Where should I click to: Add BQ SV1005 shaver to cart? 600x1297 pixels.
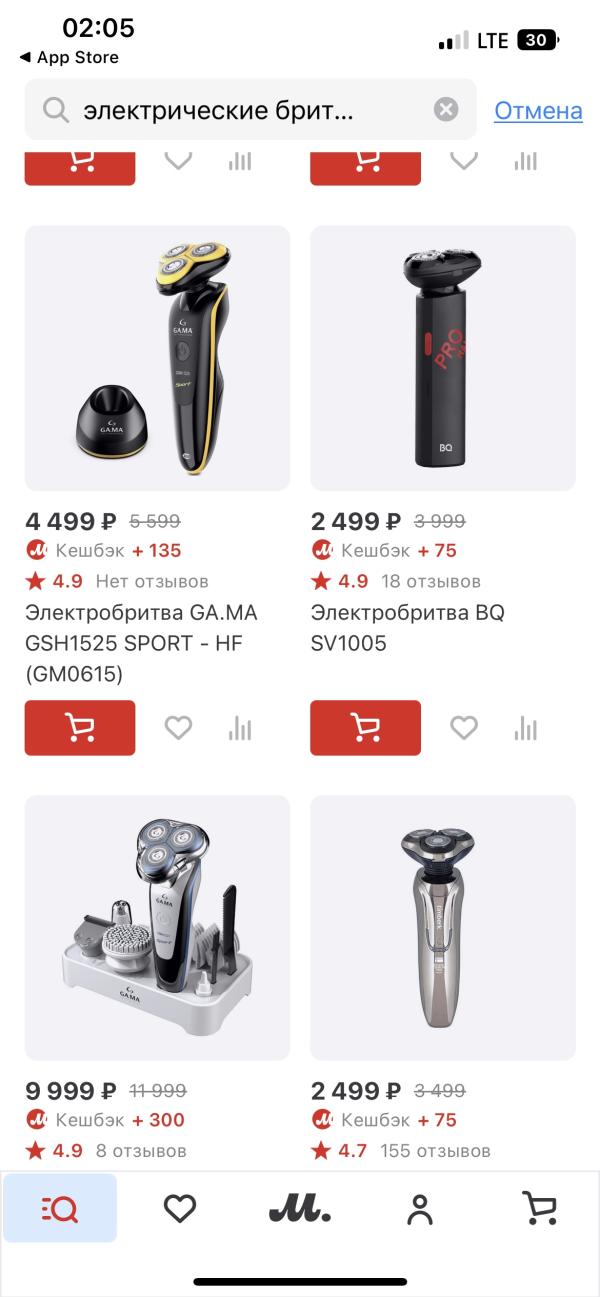(366, 728)
